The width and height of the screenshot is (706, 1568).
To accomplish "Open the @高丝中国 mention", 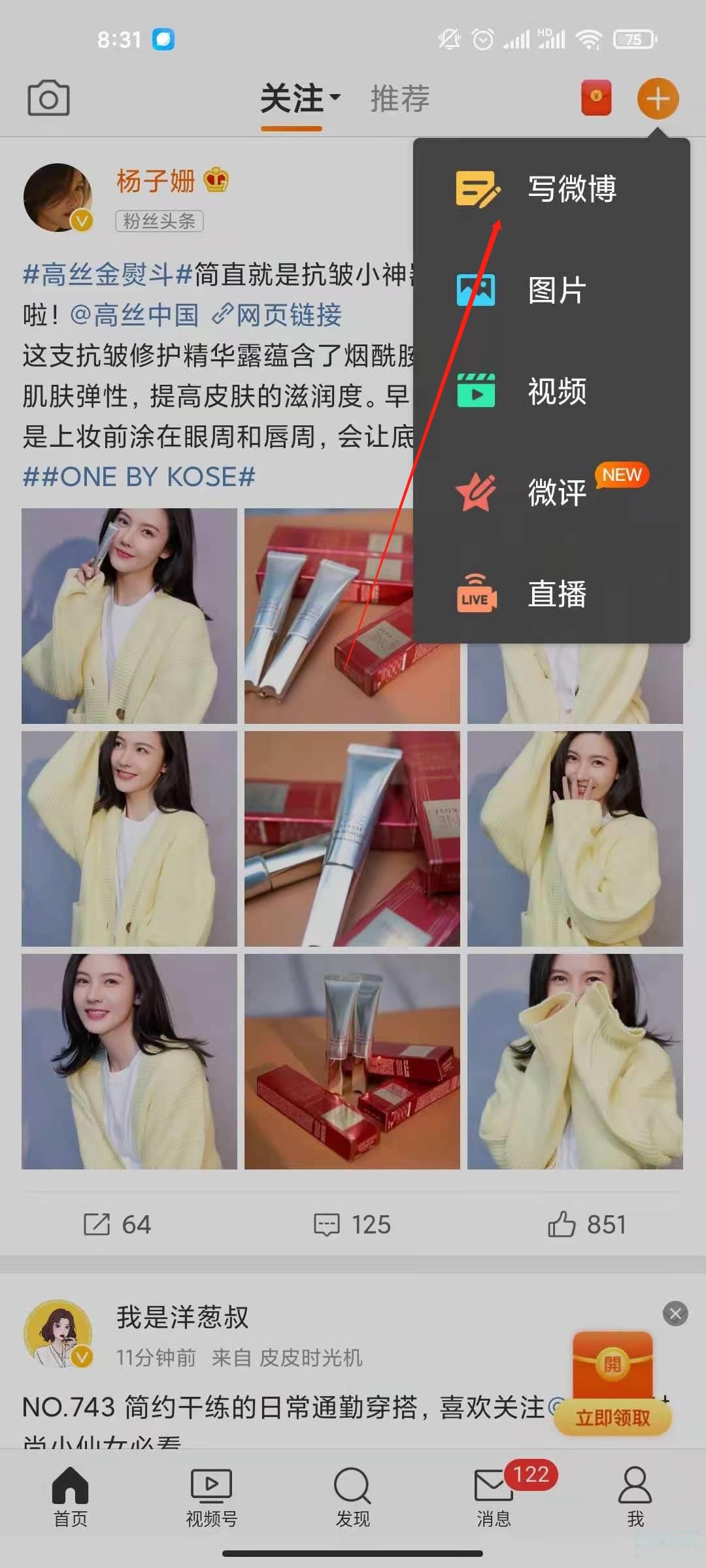I will point(134,315).
